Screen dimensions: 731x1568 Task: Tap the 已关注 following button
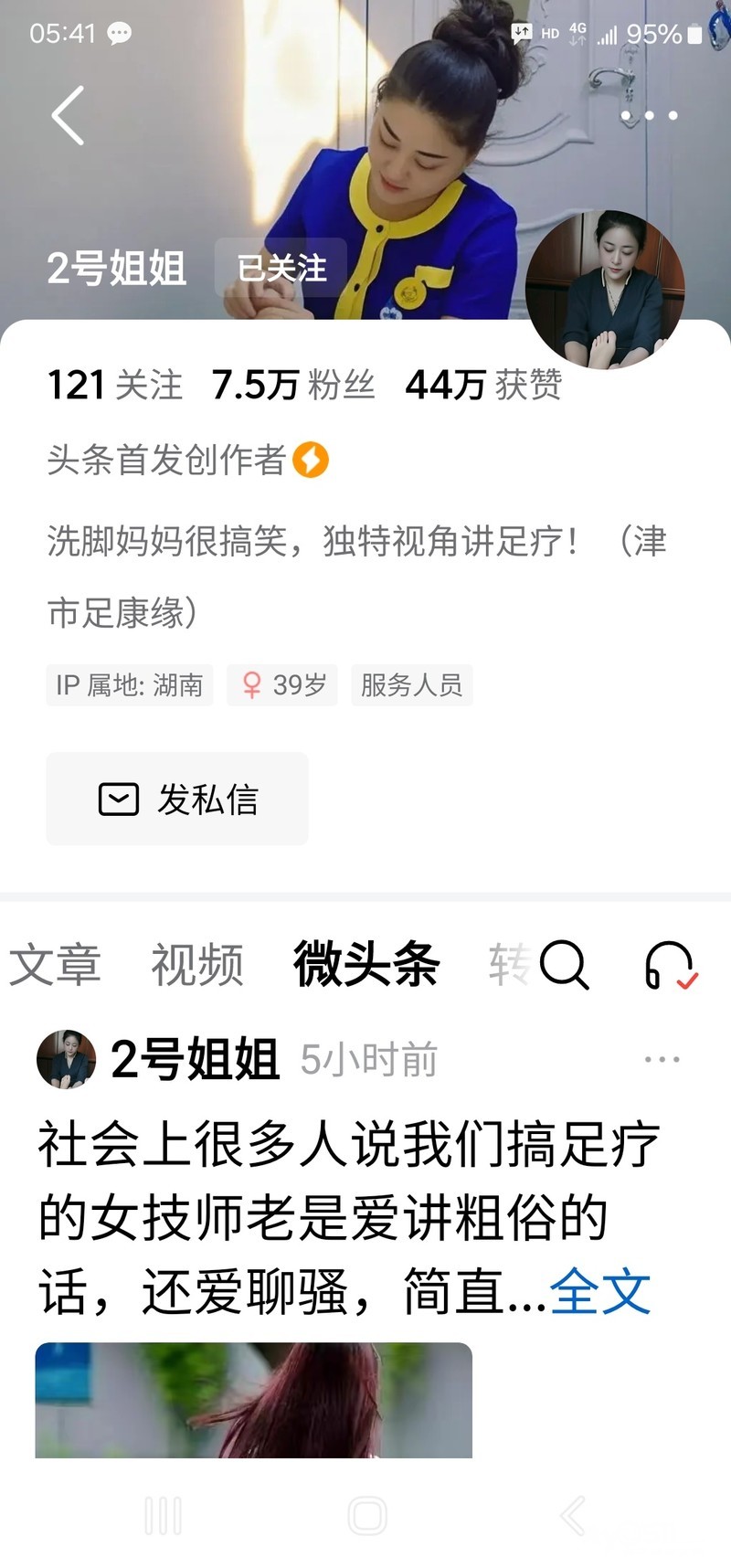click(x=281, y=268)
